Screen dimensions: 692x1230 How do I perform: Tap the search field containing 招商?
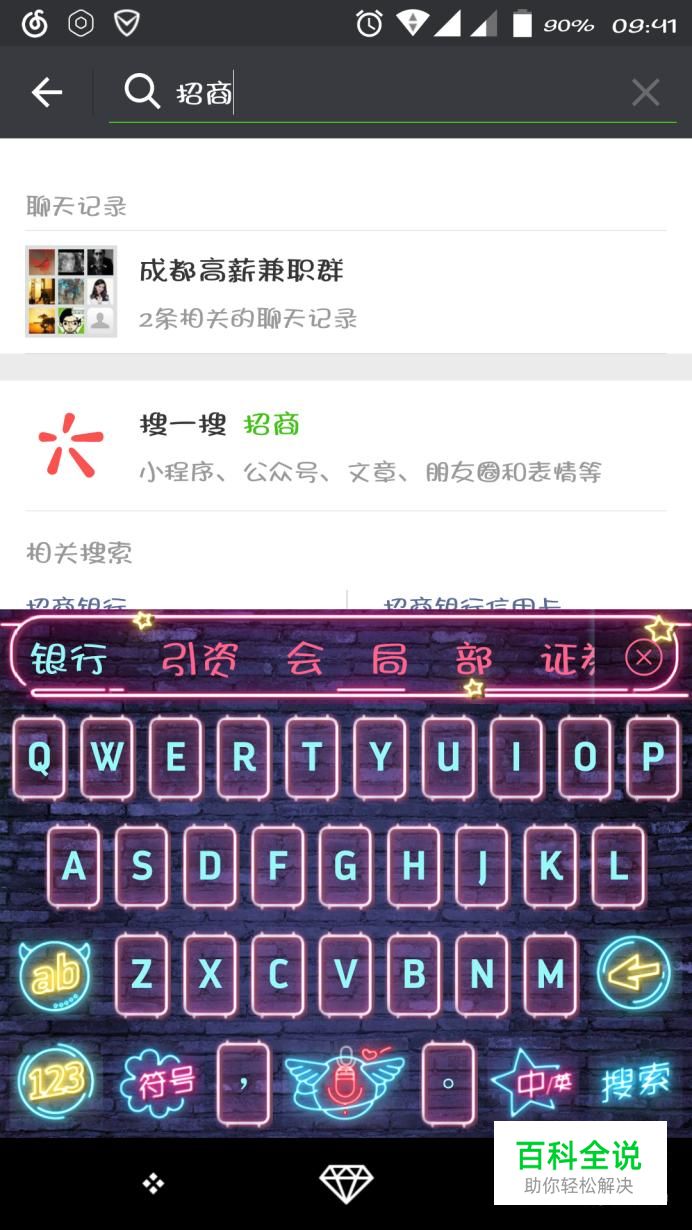point(392,94)
